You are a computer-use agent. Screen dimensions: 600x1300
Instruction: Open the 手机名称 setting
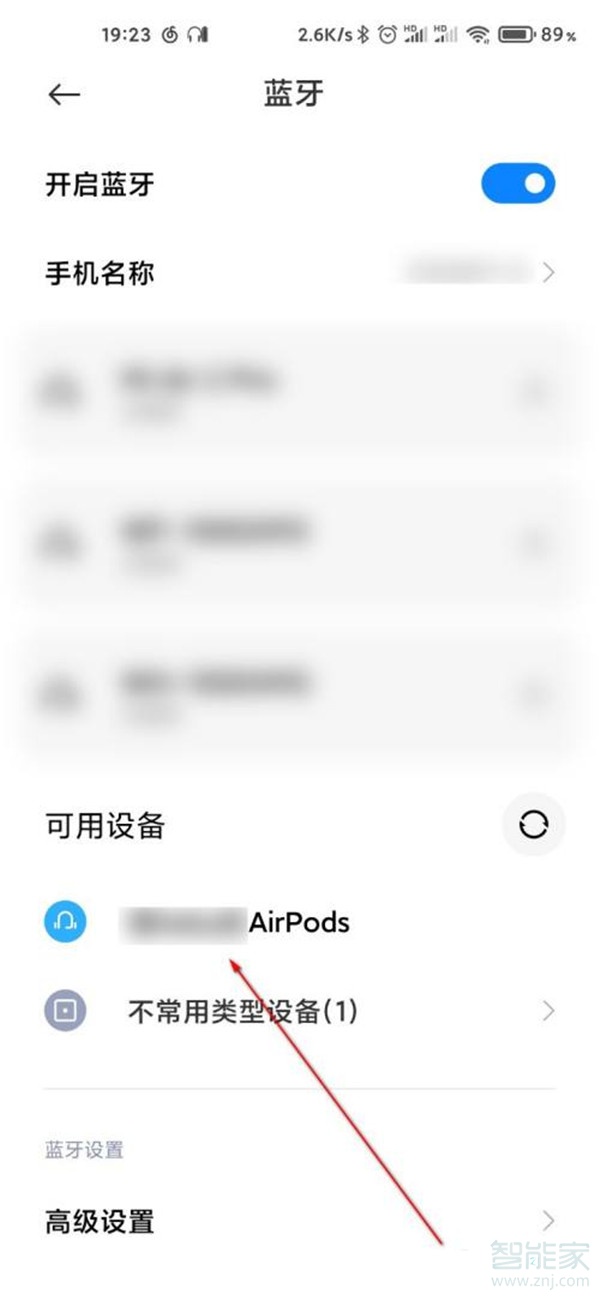300,272
